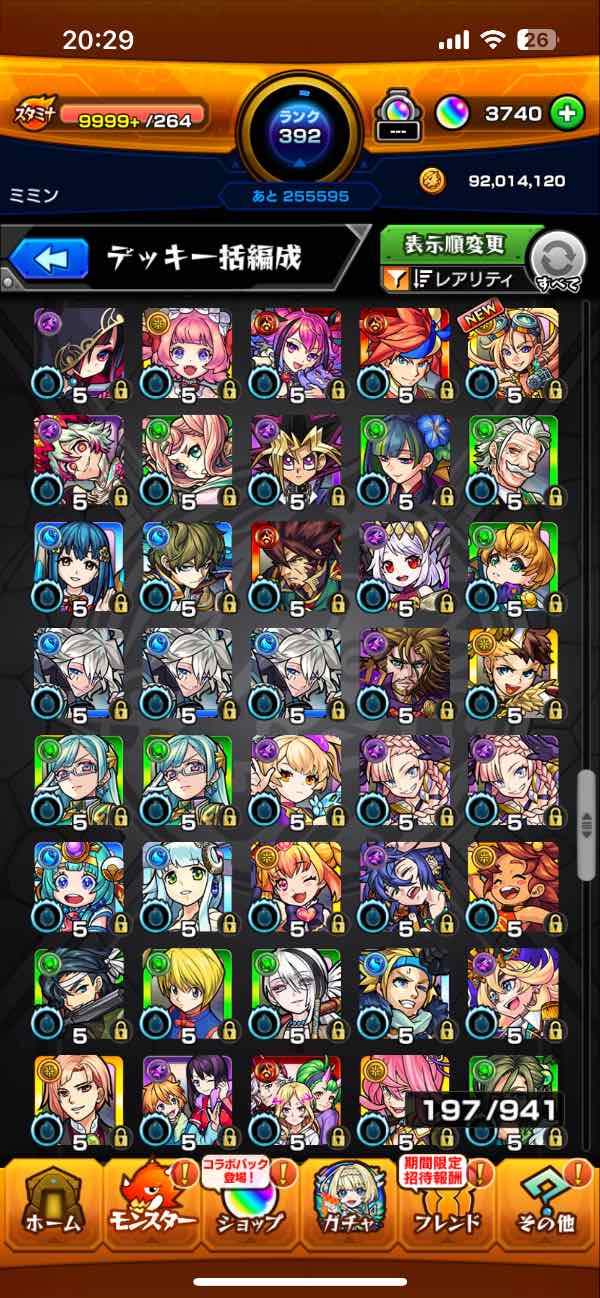The image size is (600, 1298).
Task: Select the black-haired gunman with eyepatch
Action: click(79, 993)
